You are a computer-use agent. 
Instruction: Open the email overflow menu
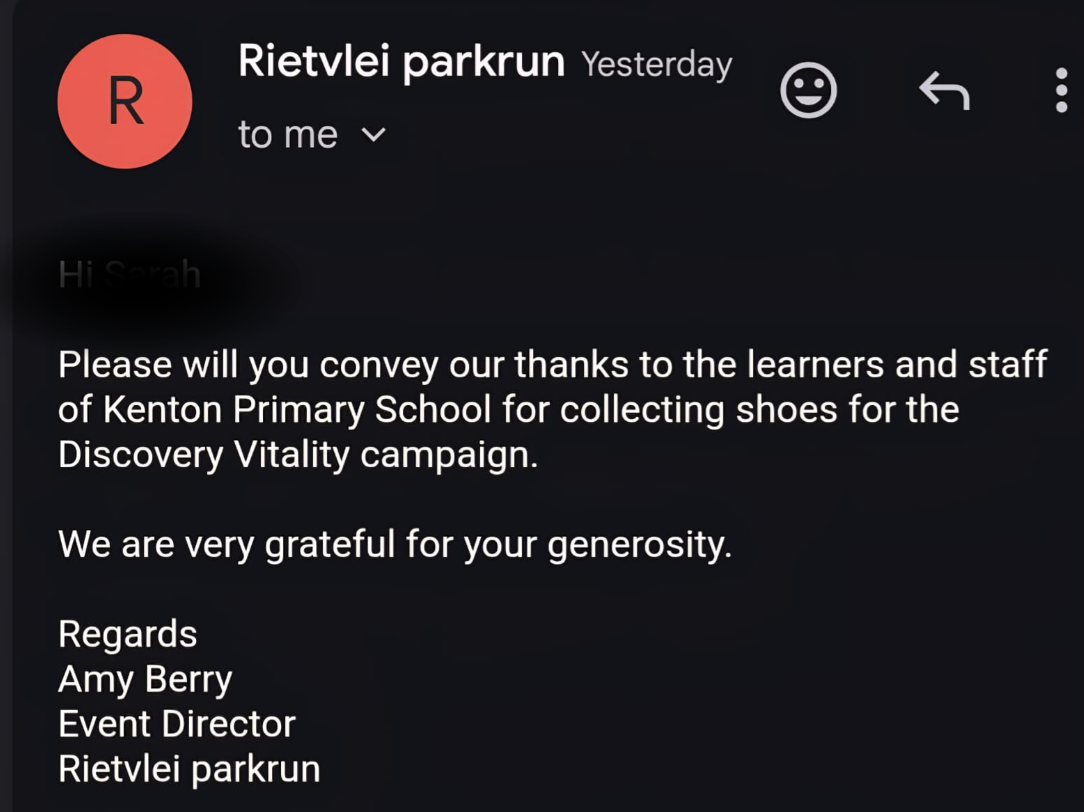click(1061, 92)
